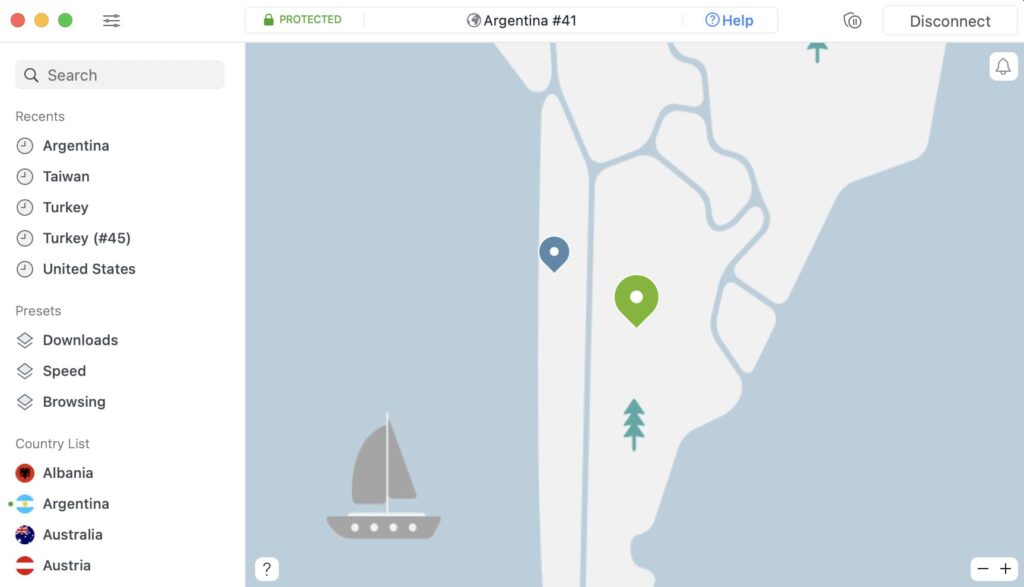Select Australia in Country List
Viewport: 1024px width, 587px height.
(x=72, y=535)
